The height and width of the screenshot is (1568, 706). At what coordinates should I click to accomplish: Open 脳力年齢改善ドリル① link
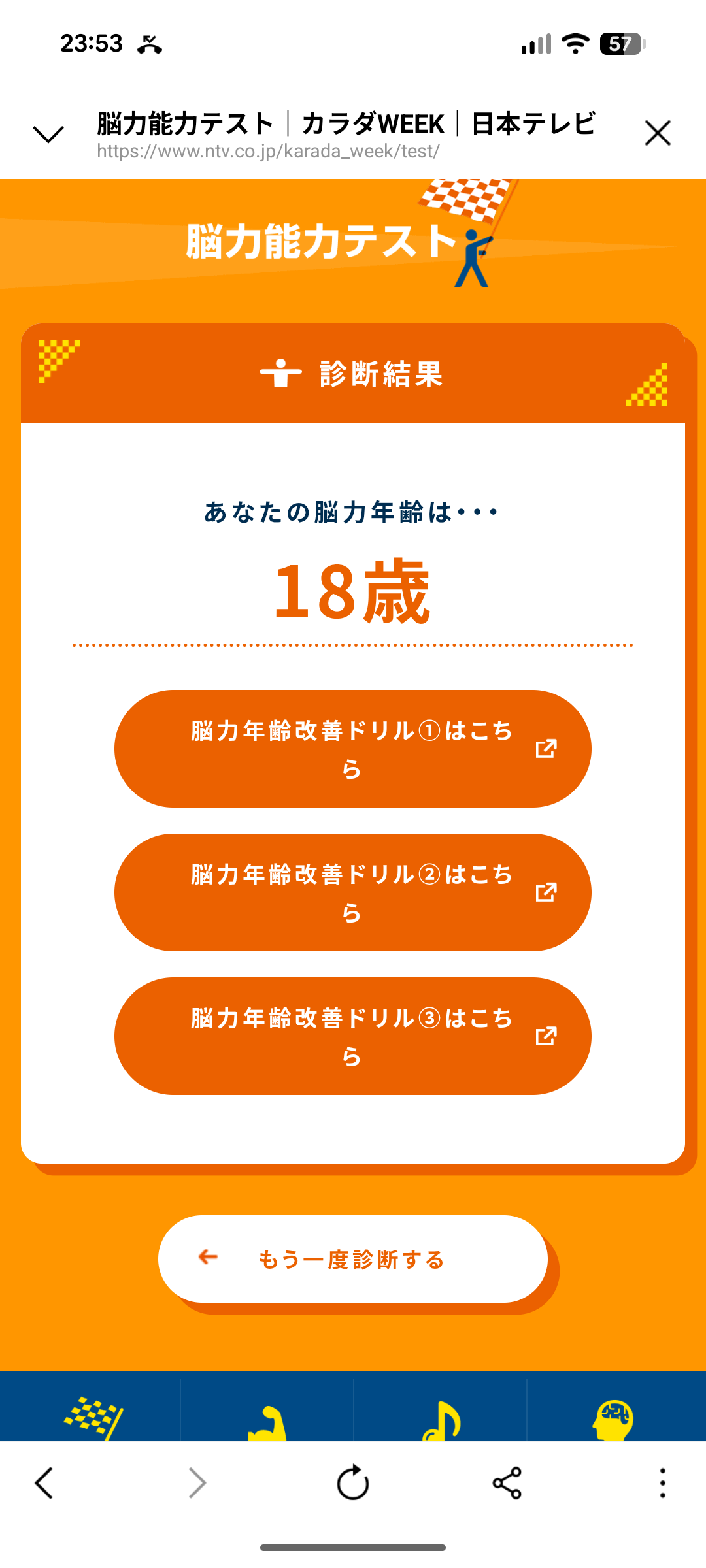point(353,749)
